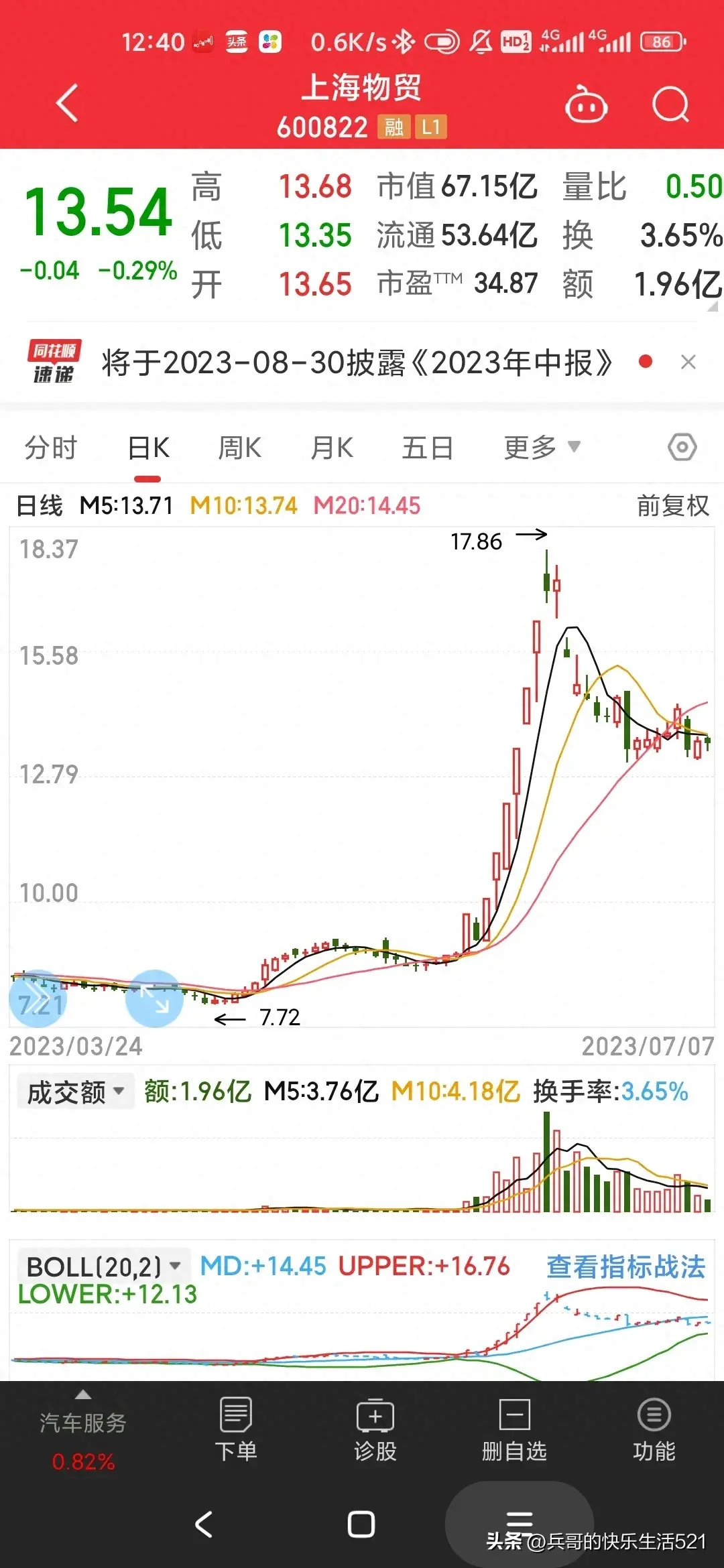This screenshot has height=1568, width=724.
Task: Open stock search
Action: (670, 105)
